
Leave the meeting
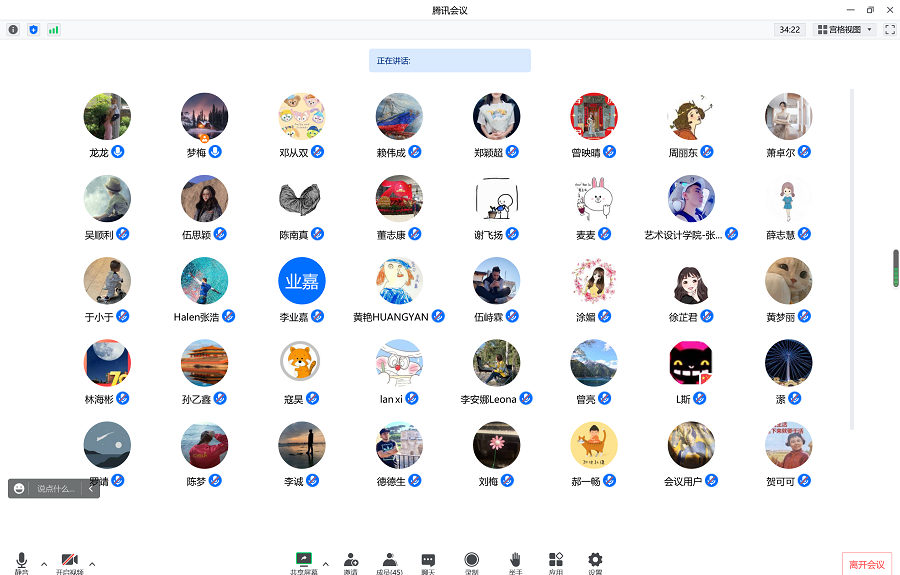tap(866, 564)
